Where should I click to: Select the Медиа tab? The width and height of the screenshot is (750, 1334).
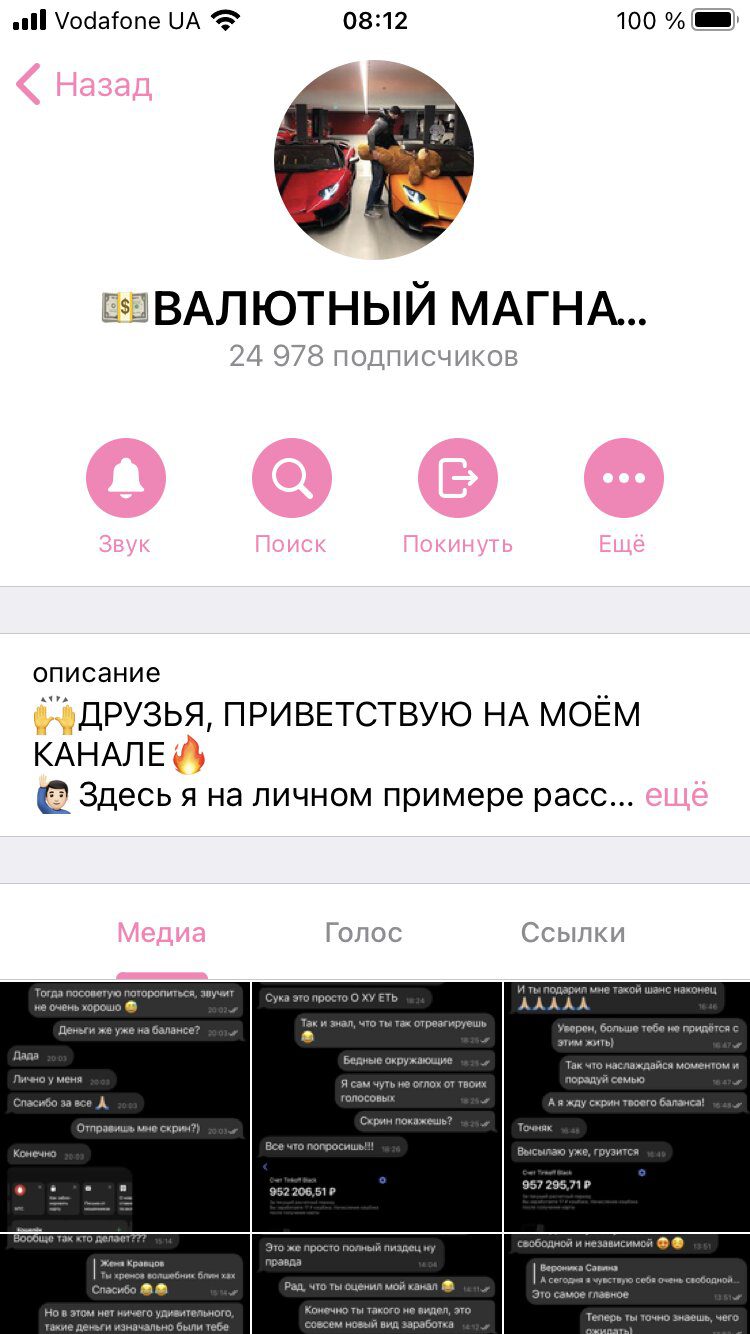[161, 933]
